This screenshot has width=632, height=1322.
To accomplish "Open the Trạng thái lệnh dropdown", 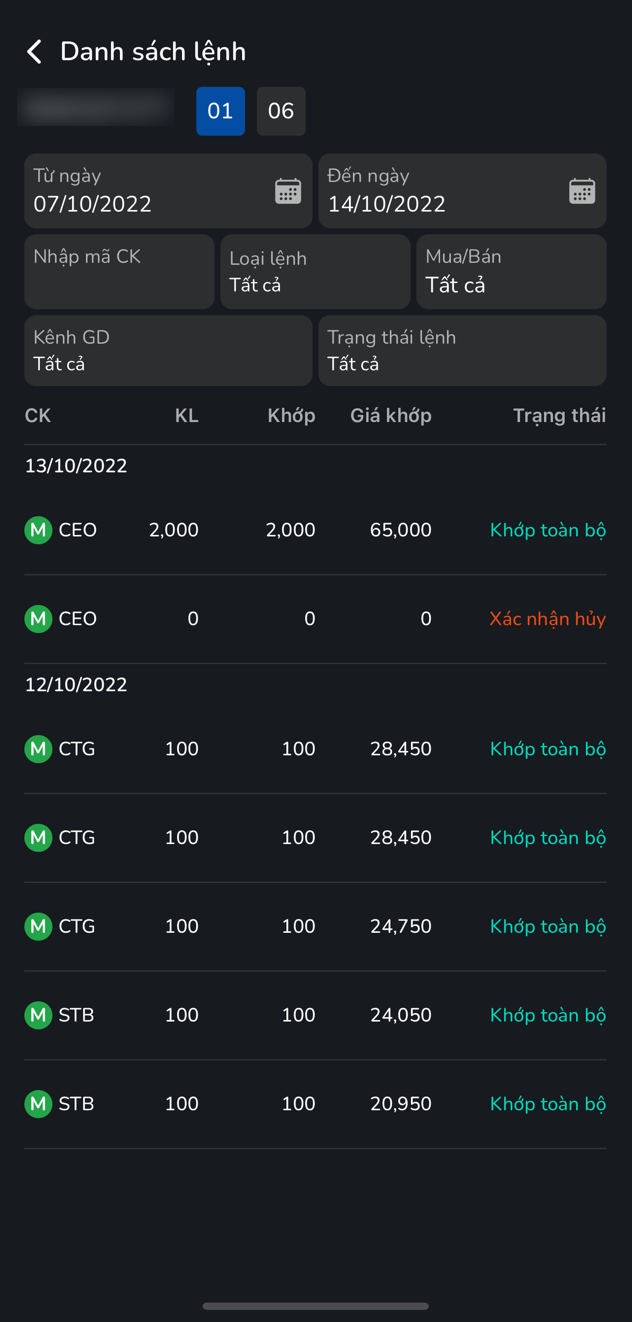I will click(x=462, y=351).
